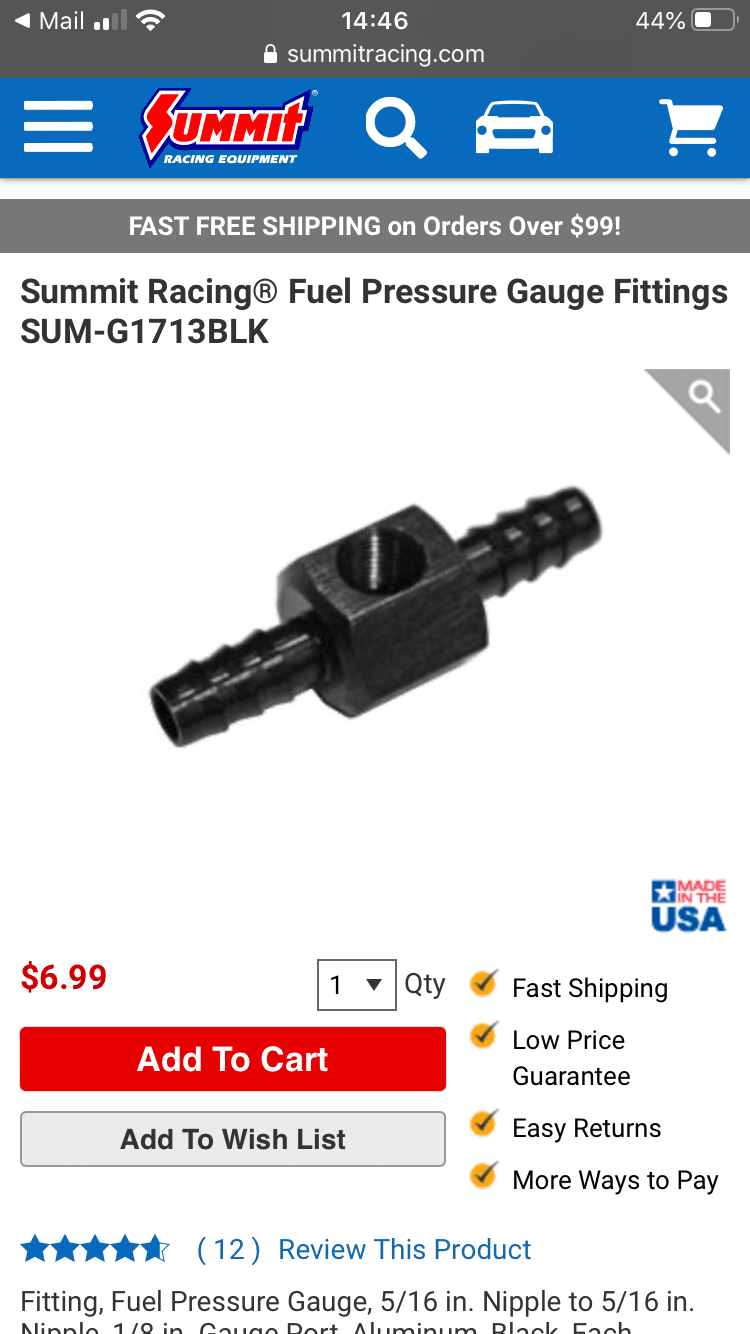Image resolution: width=750 pixels, height=1334 pixels.
Task: Tap the zoom magnifier on product image
Action: click(x=703, y=397)
